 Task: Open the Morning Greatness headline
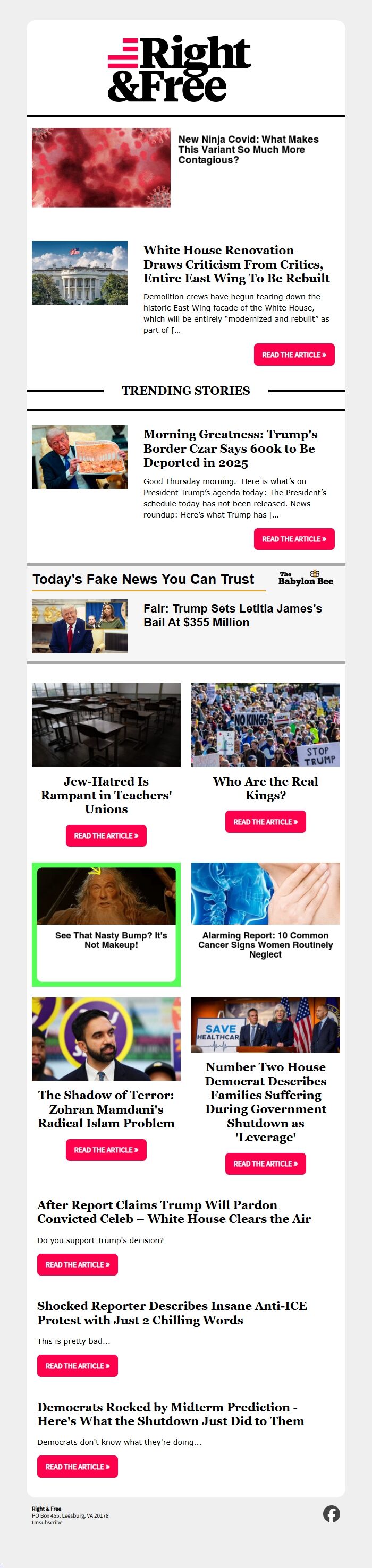[230, 449]
